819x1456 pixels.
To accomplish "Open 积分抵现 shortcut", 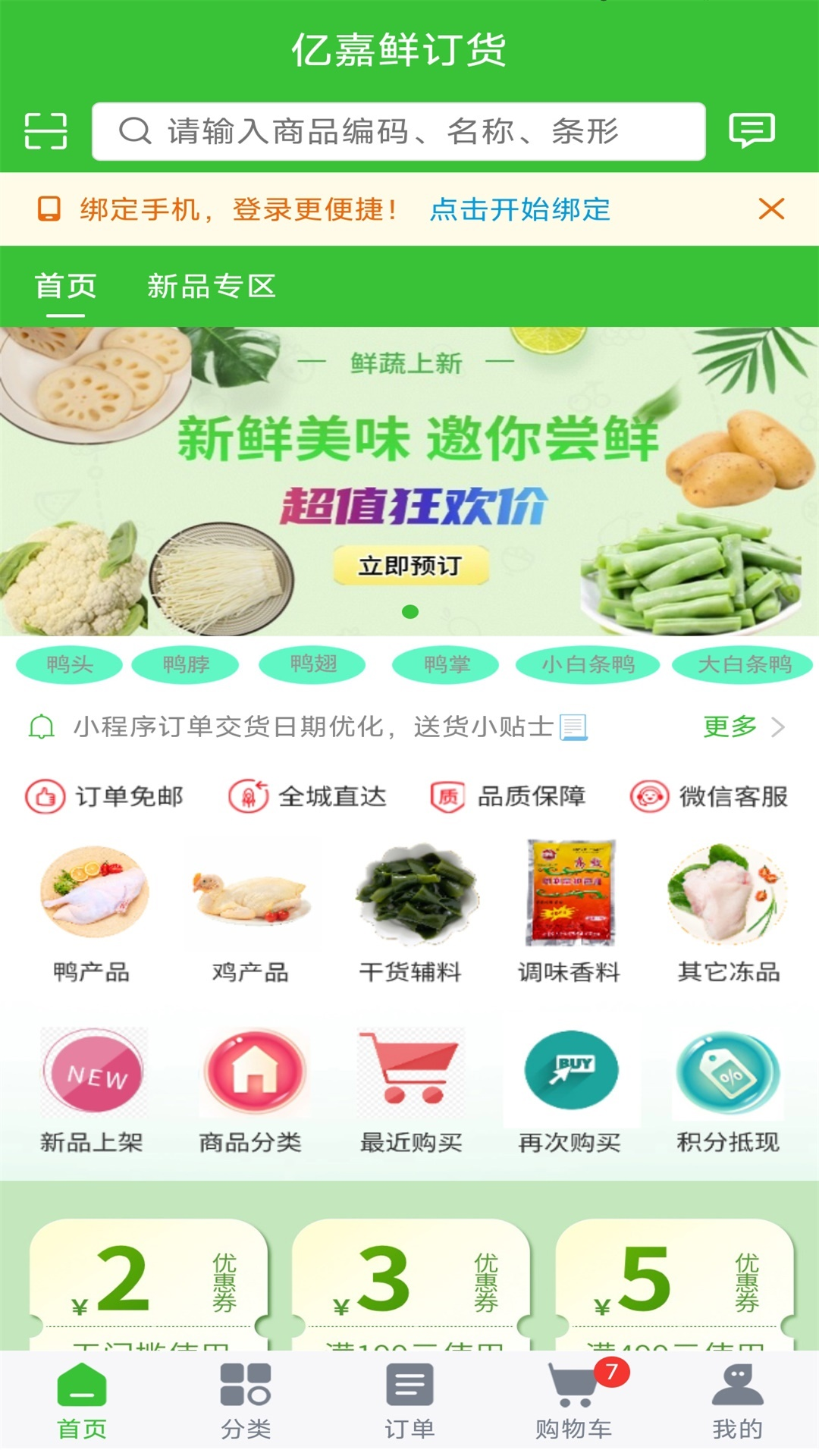I will [728, 1090].
